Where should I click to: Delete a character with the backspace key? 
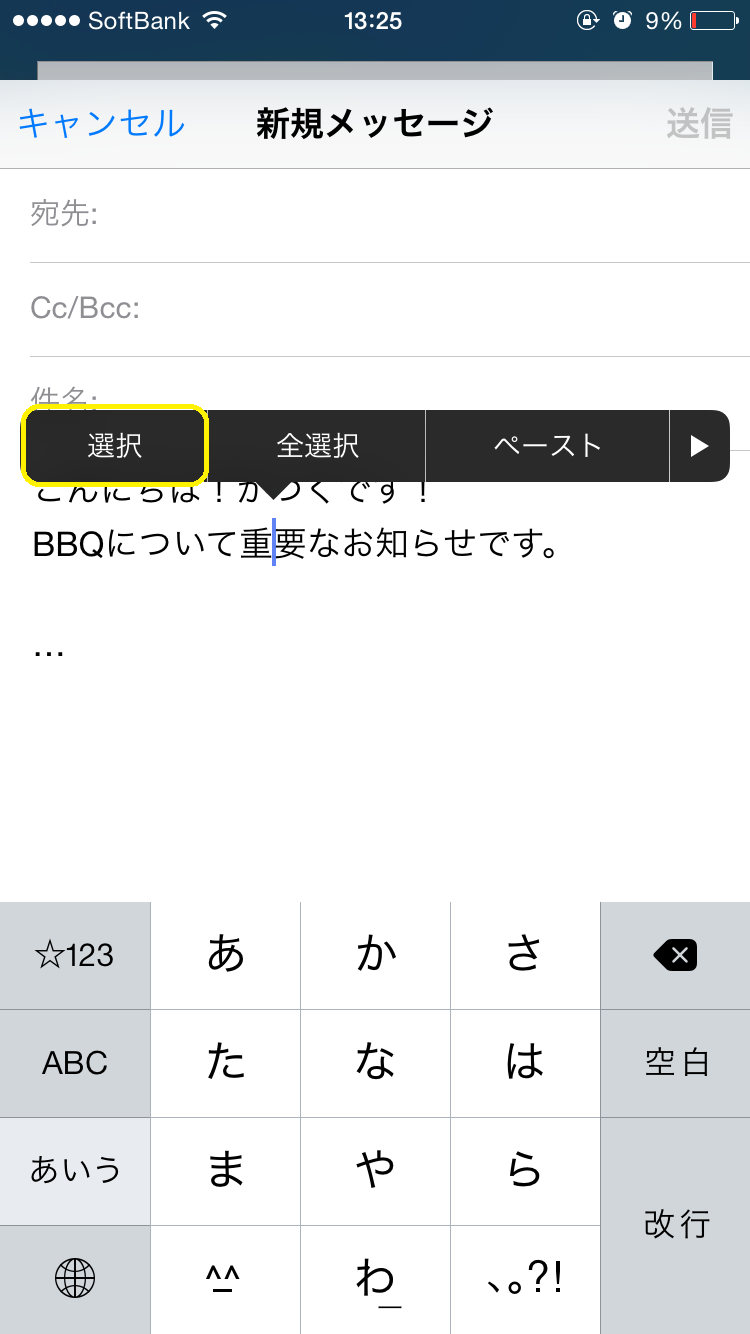coord(675,956)
